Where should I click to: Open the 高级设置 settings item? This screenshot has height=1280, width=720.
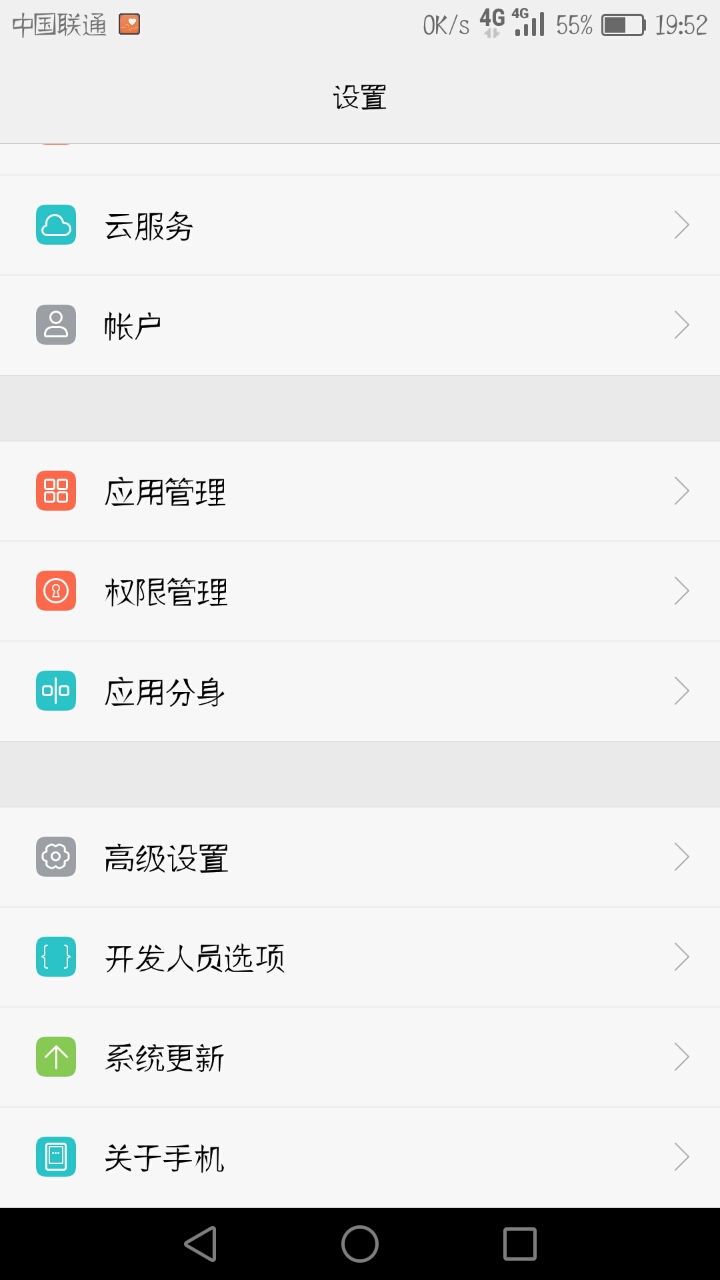[x=360, y=856]
